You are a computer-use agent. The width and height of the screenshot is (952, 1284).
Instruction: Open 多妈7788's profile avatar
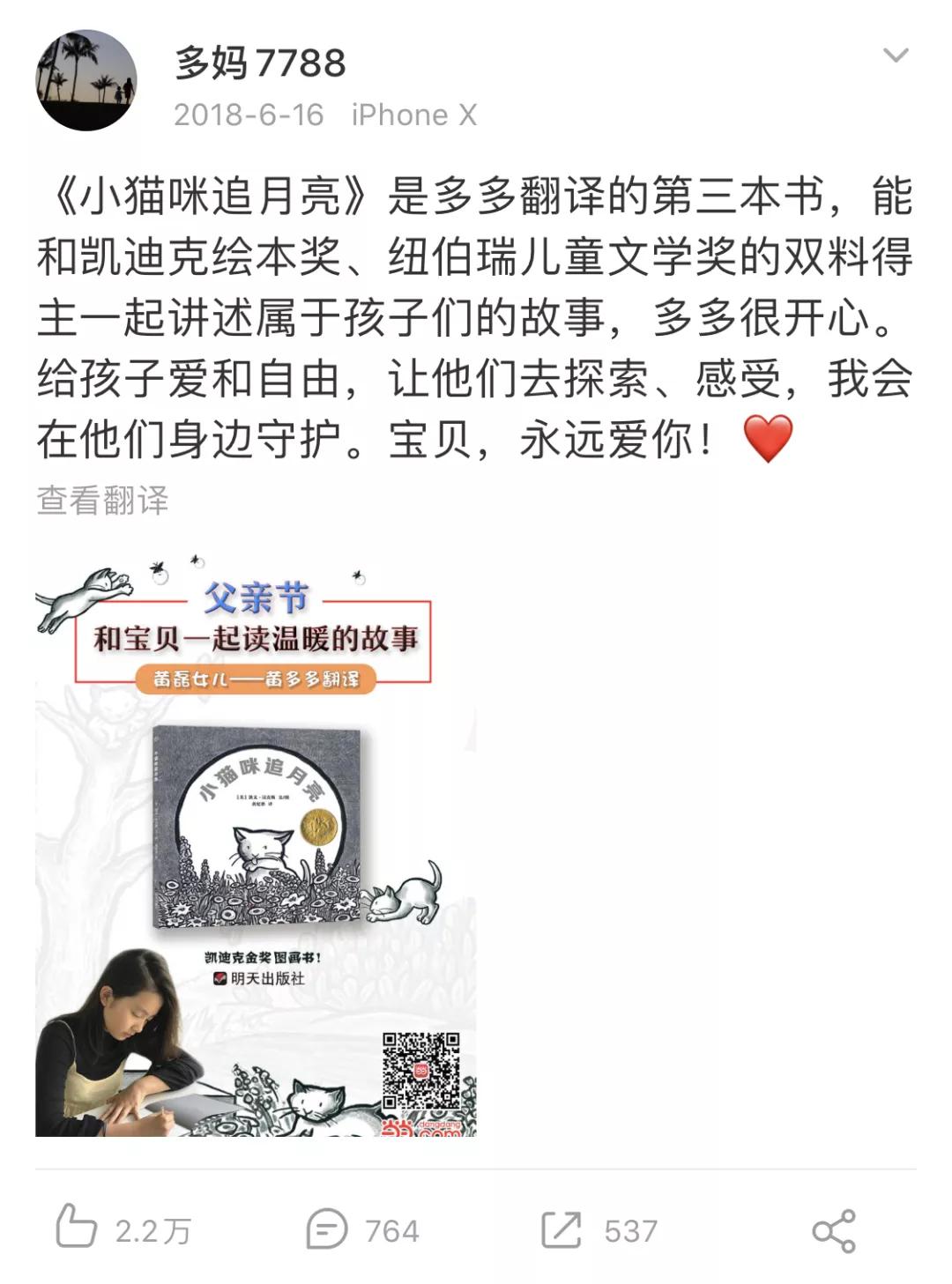click(x=86, y=81)
